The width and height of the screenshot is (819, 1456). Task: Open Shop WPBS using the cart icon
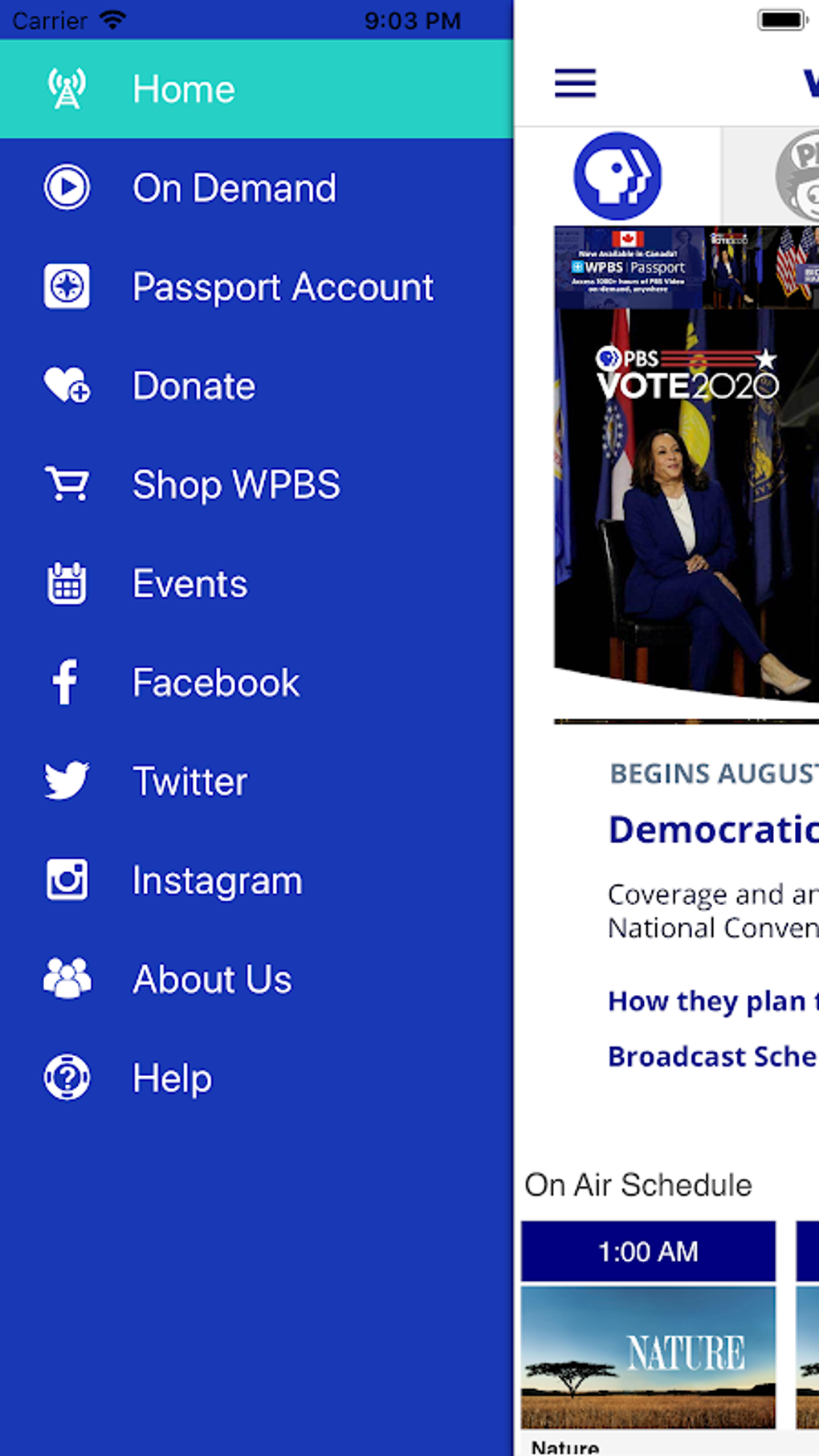coord(67,484)
